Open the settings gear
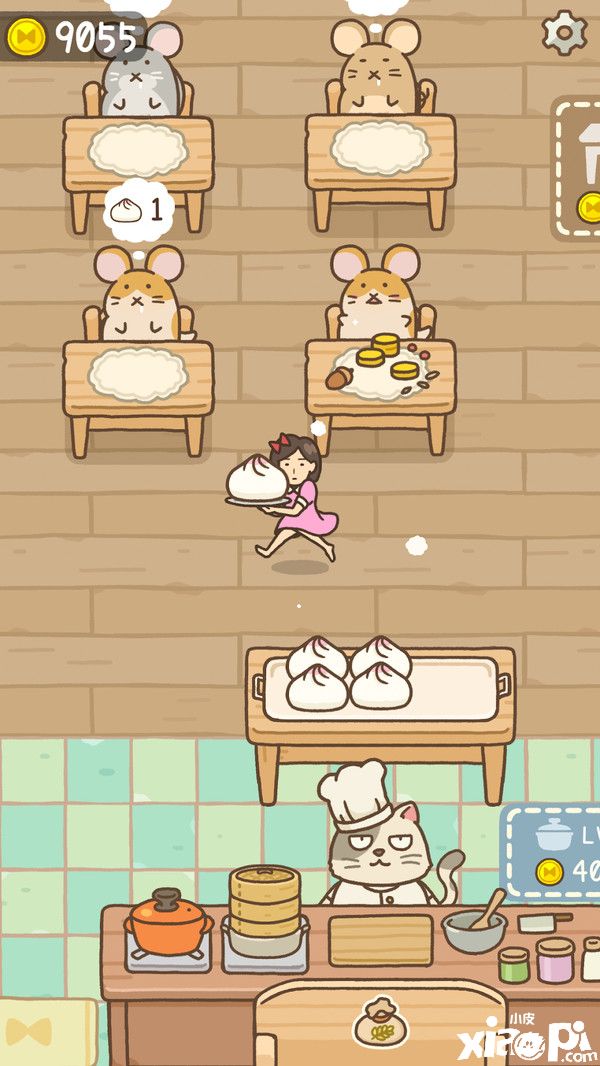The image size is (600, 1066). click(564, 33)
